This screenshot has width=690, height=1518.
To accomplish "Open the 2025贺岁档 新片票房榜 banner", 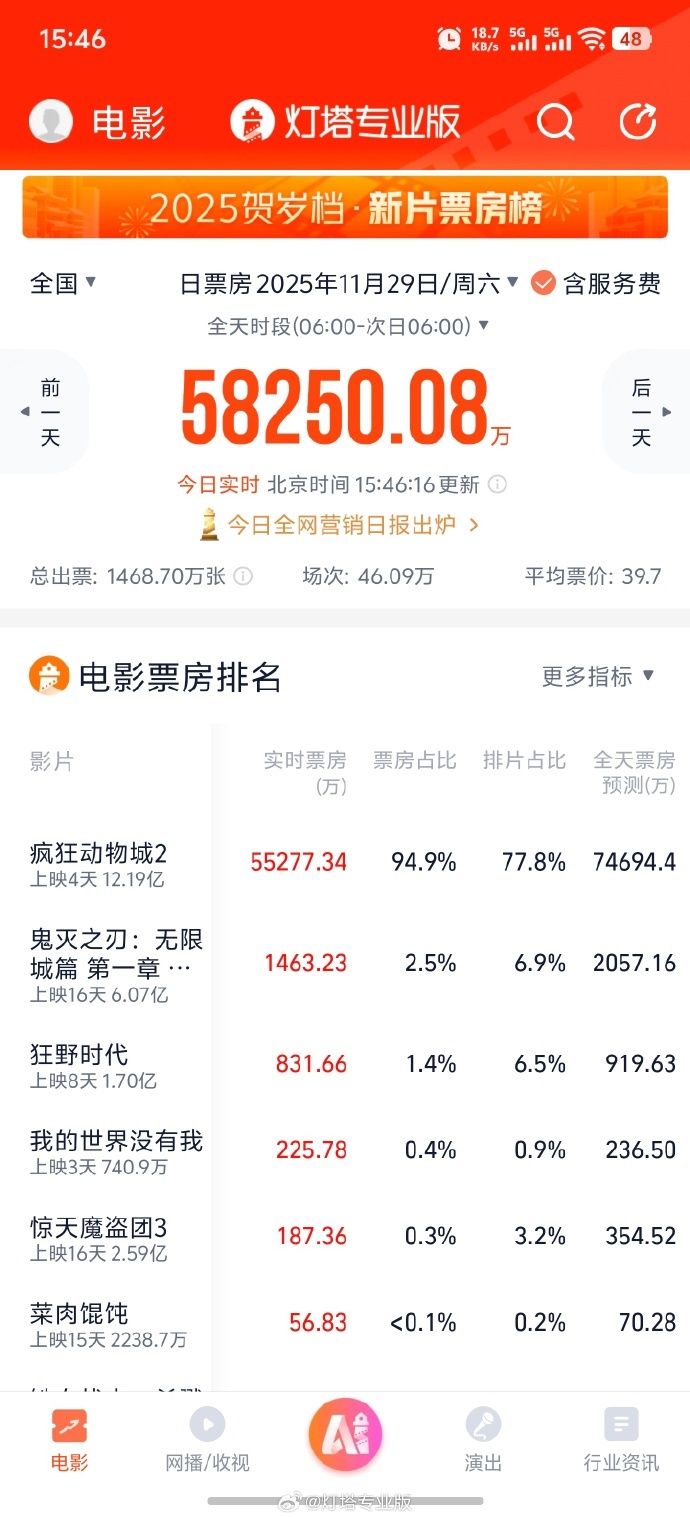I will 345,208.
